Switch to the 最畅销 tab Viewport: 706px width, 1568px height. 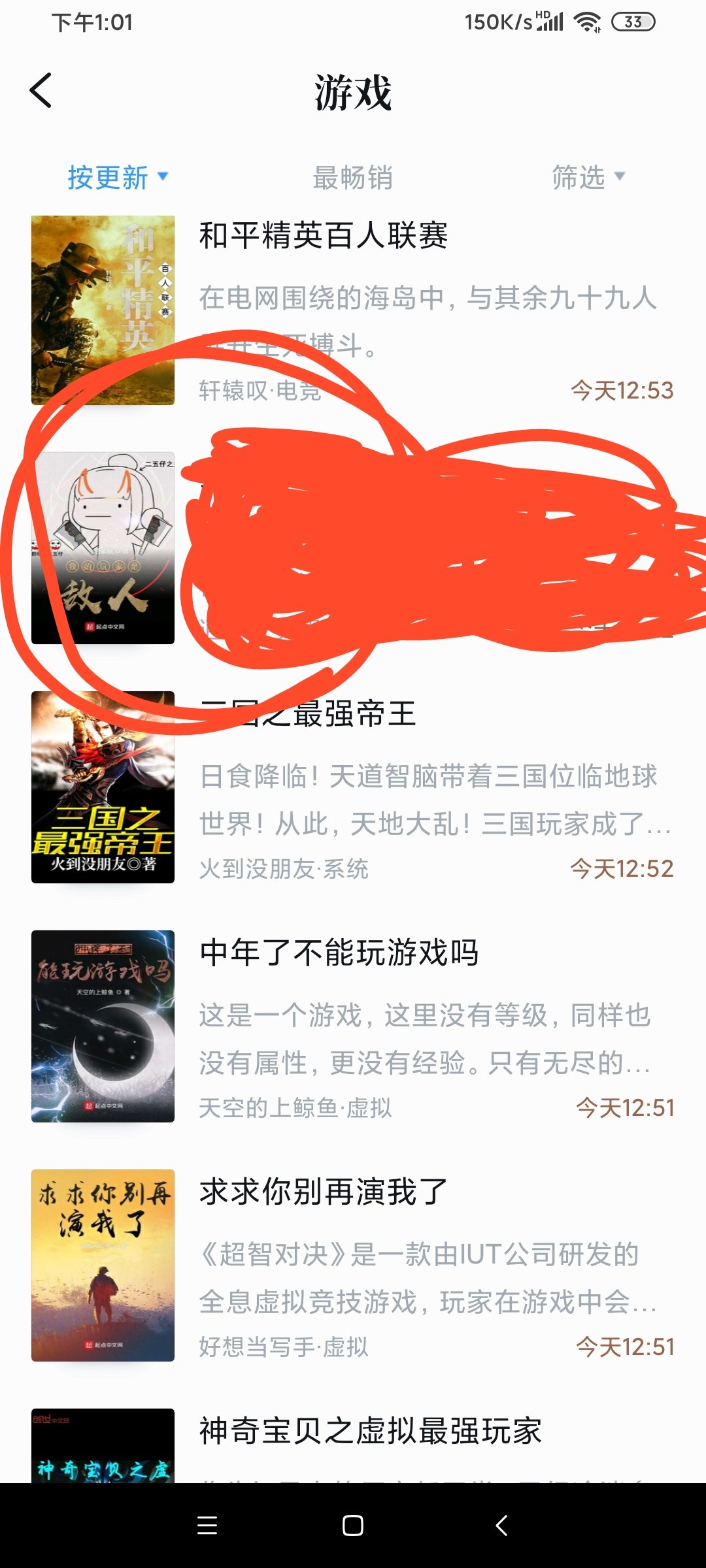[x=352, y=177]
